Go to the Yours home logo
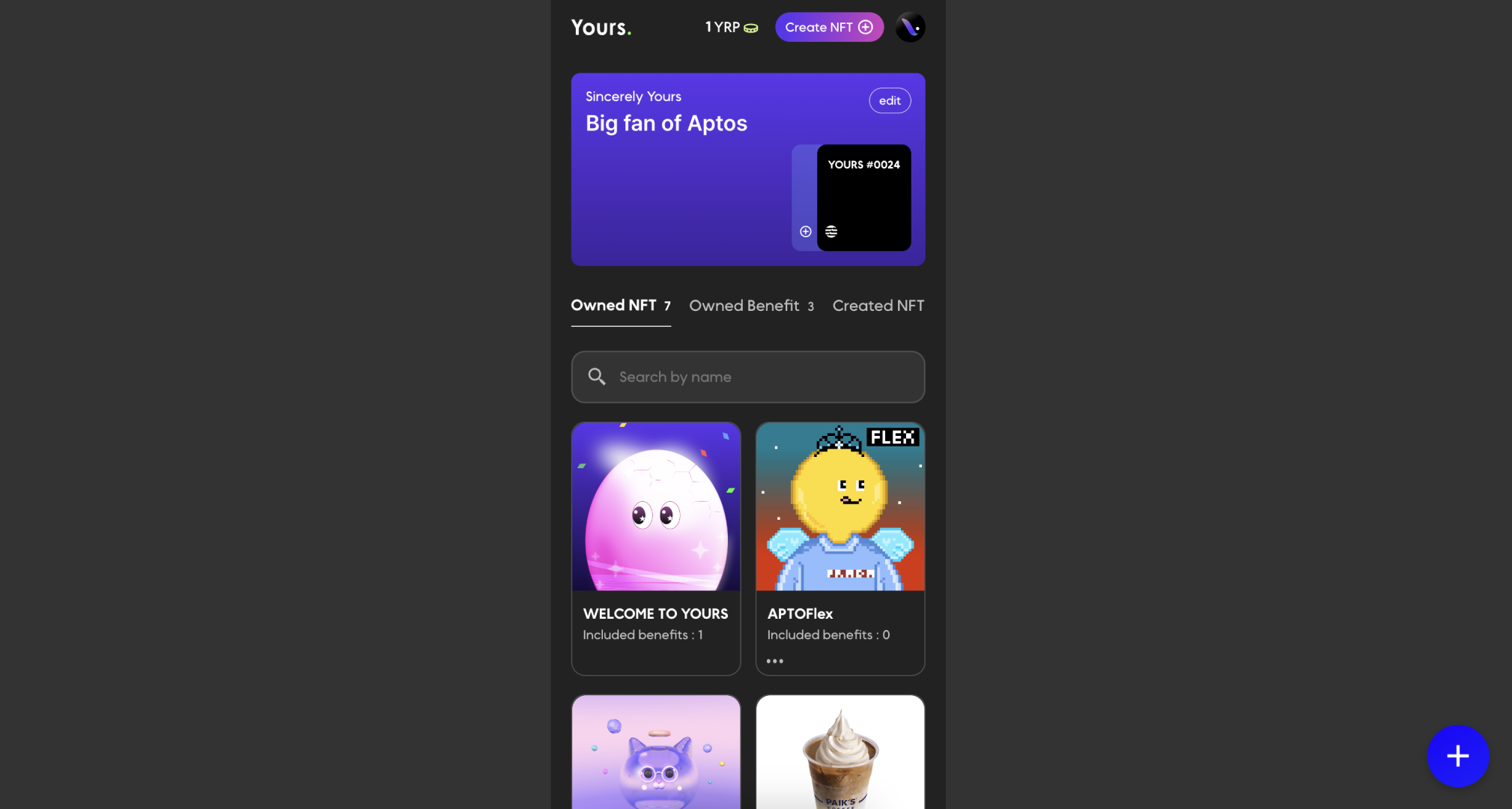This screenshot has width=1512, height=809. (x=601, y=28)
